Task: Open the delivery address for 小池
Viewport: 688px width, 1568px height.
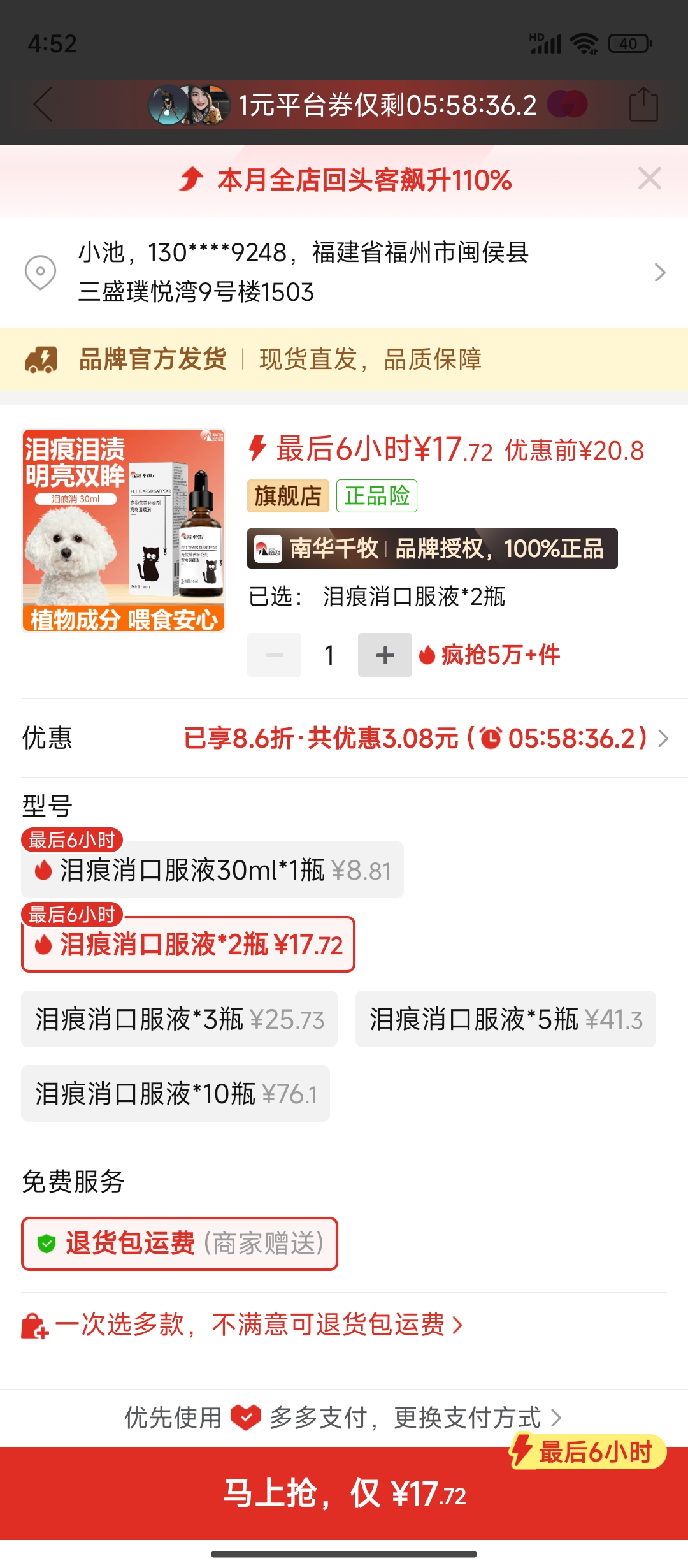Action: (x=344, y=272)
